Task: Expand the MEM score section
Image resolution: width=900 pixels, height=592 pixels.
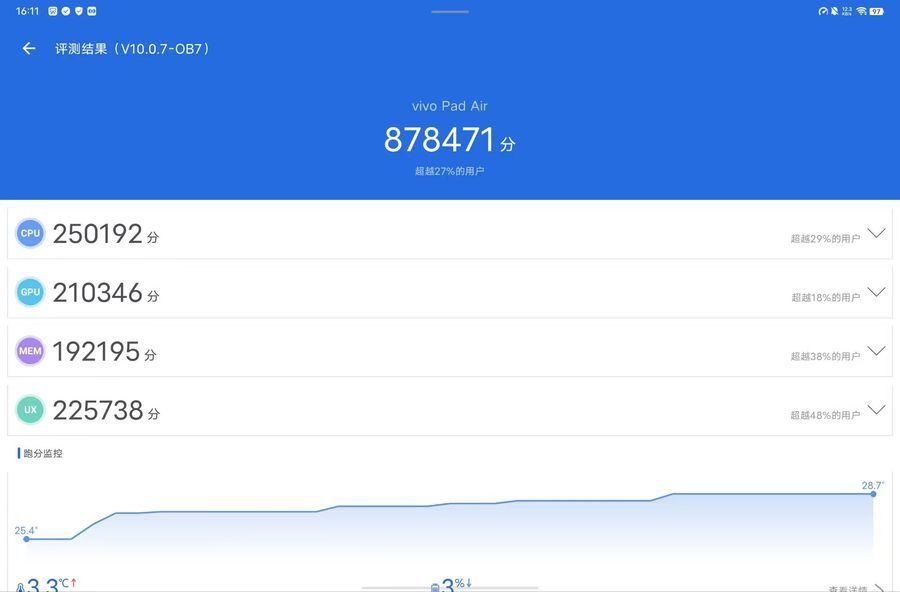Action: 876,351
